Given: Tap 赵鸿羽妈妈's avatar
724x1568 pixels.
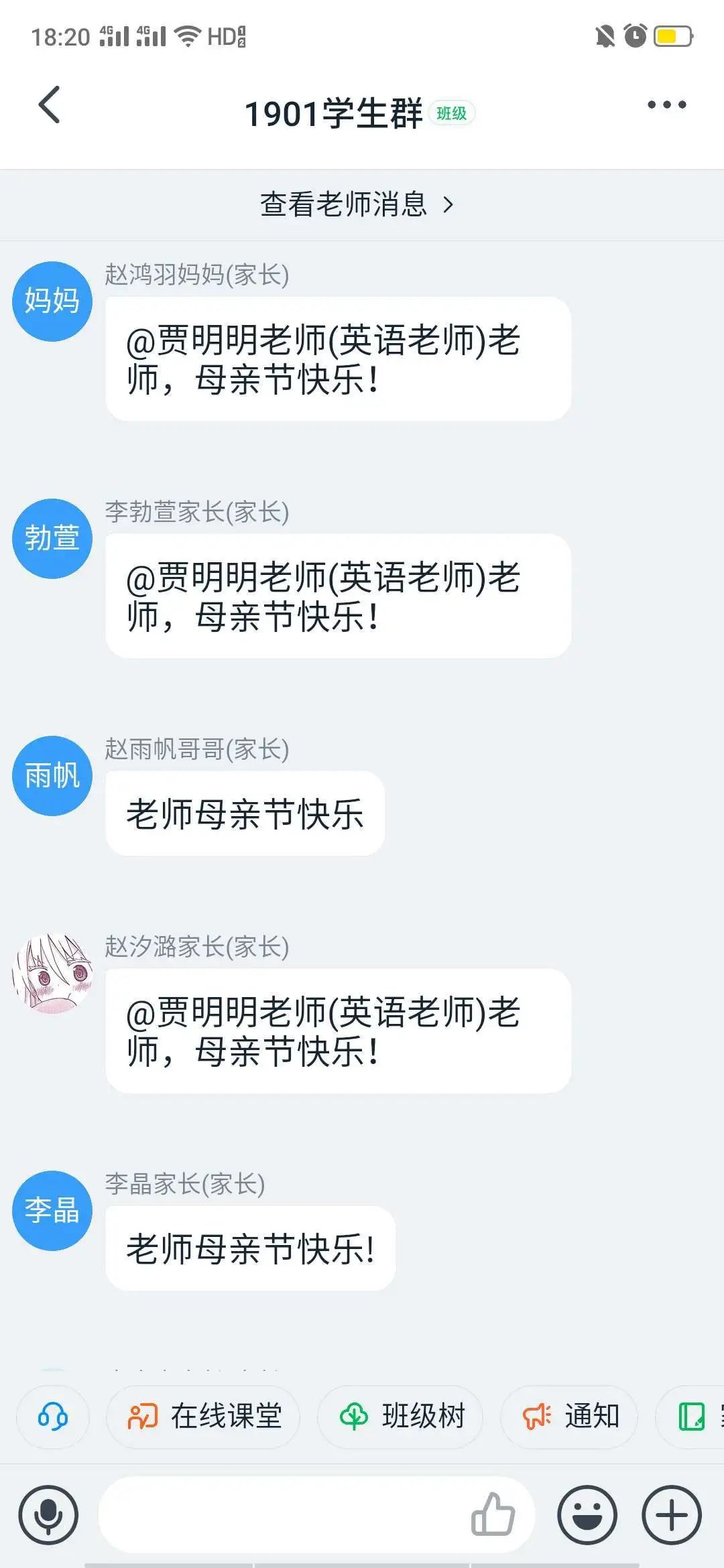Looking at the screenshot, I should point(52,302).
